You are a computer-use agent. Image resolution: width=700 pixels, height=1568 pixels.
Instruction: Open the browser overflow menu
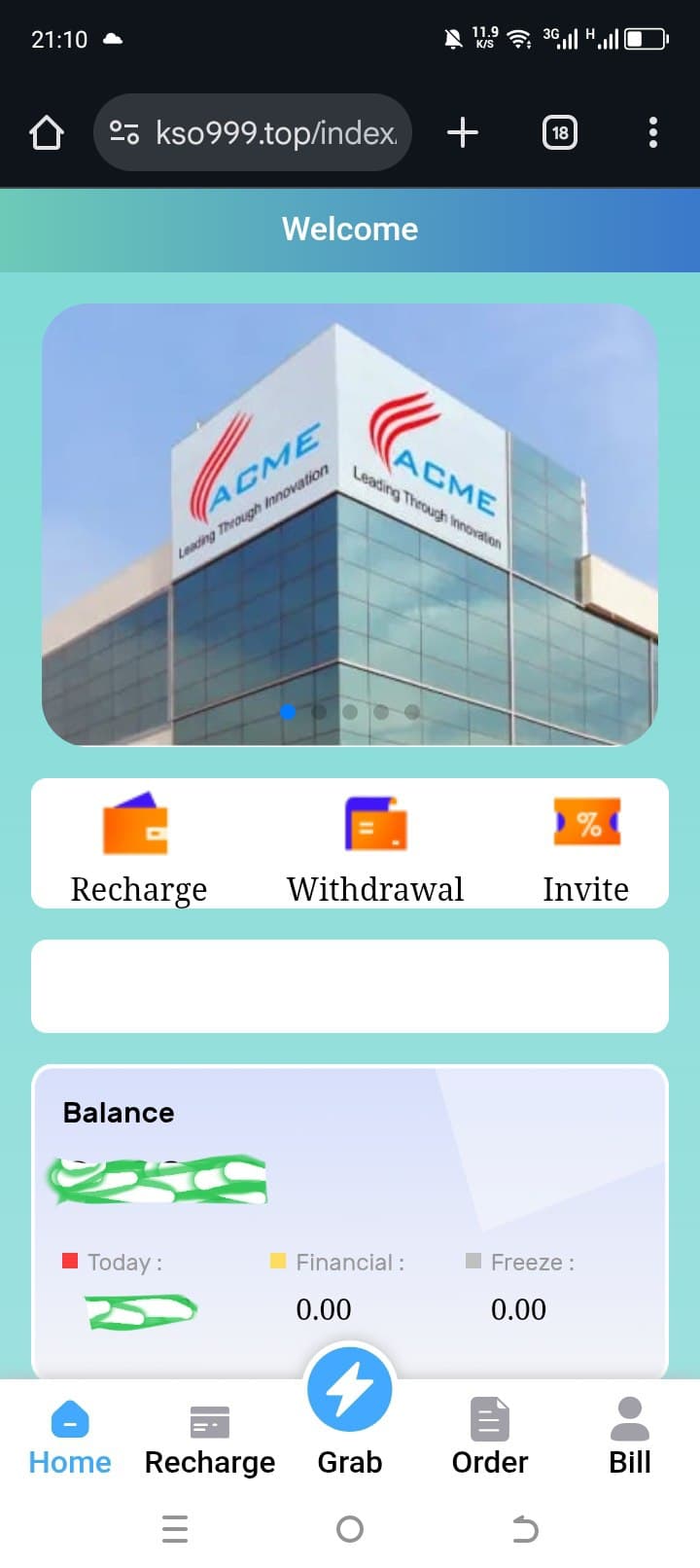point(653,132)
